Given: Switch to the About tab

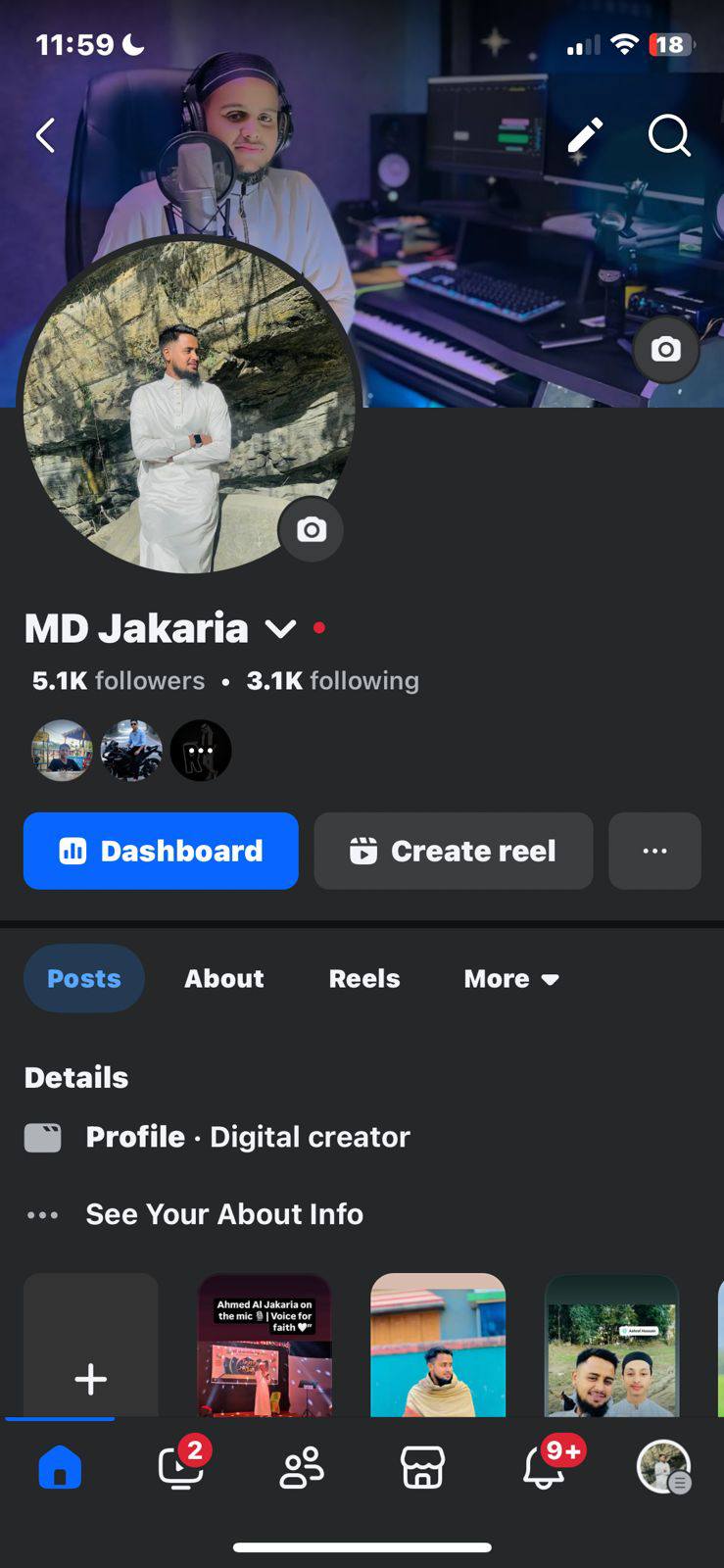Looking at the screenshot, I should pos(224,978).
